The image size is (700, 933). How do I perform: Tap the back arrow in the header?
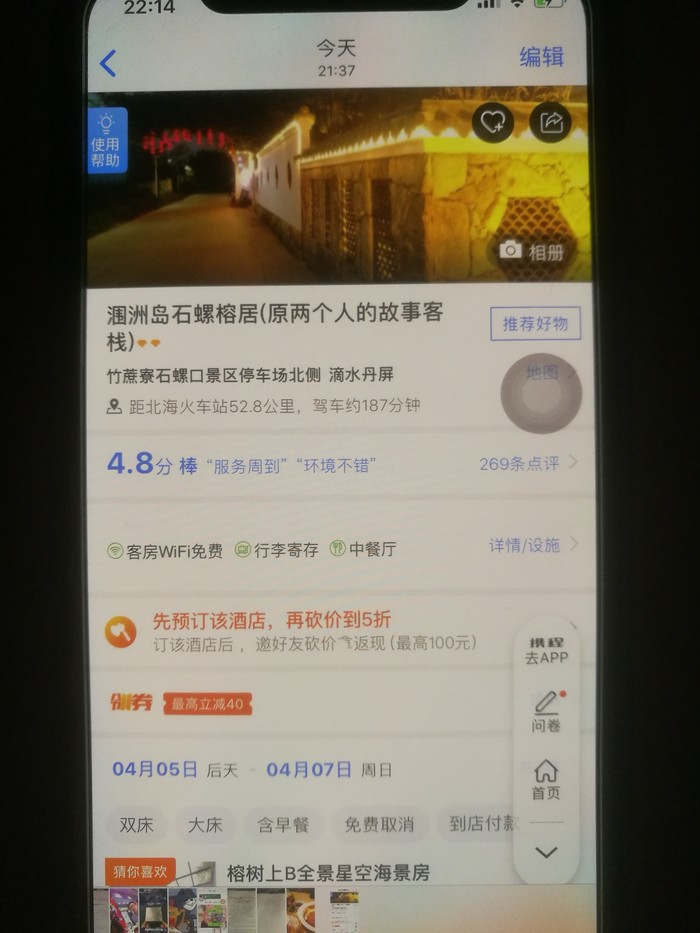(108, 63)
